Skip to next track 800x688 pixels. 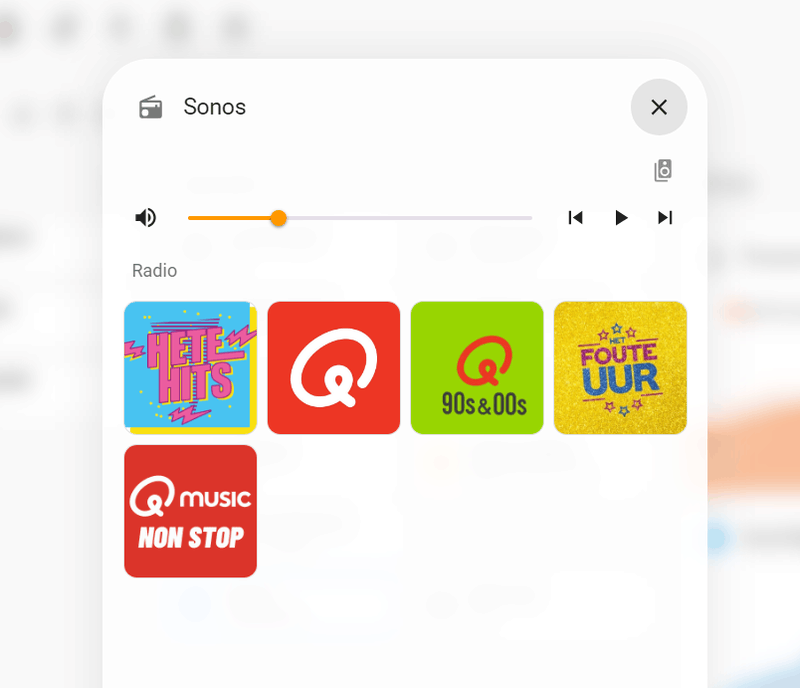[x=665, y=218]
